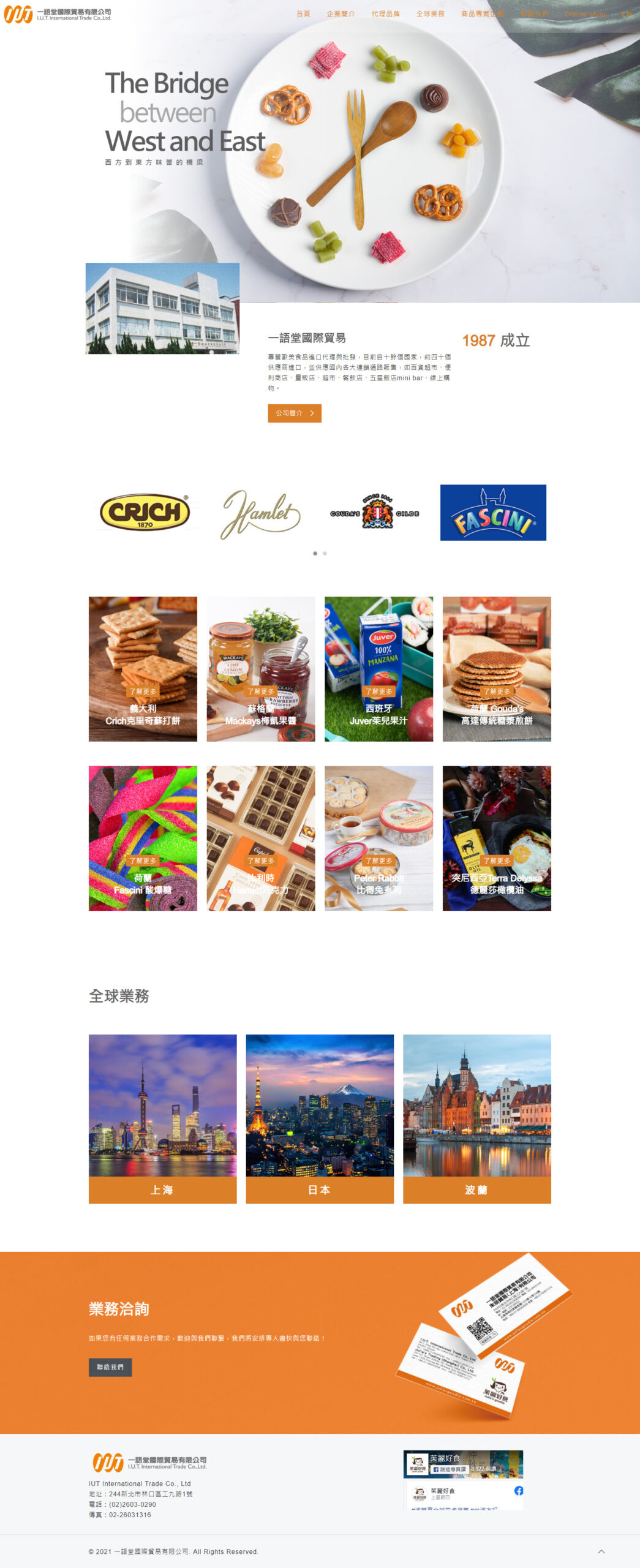This screenshot has width=640, height=1568.
Task: Open the 上海 global business card
Action: pyautogui.click(x=162, y=1118)
